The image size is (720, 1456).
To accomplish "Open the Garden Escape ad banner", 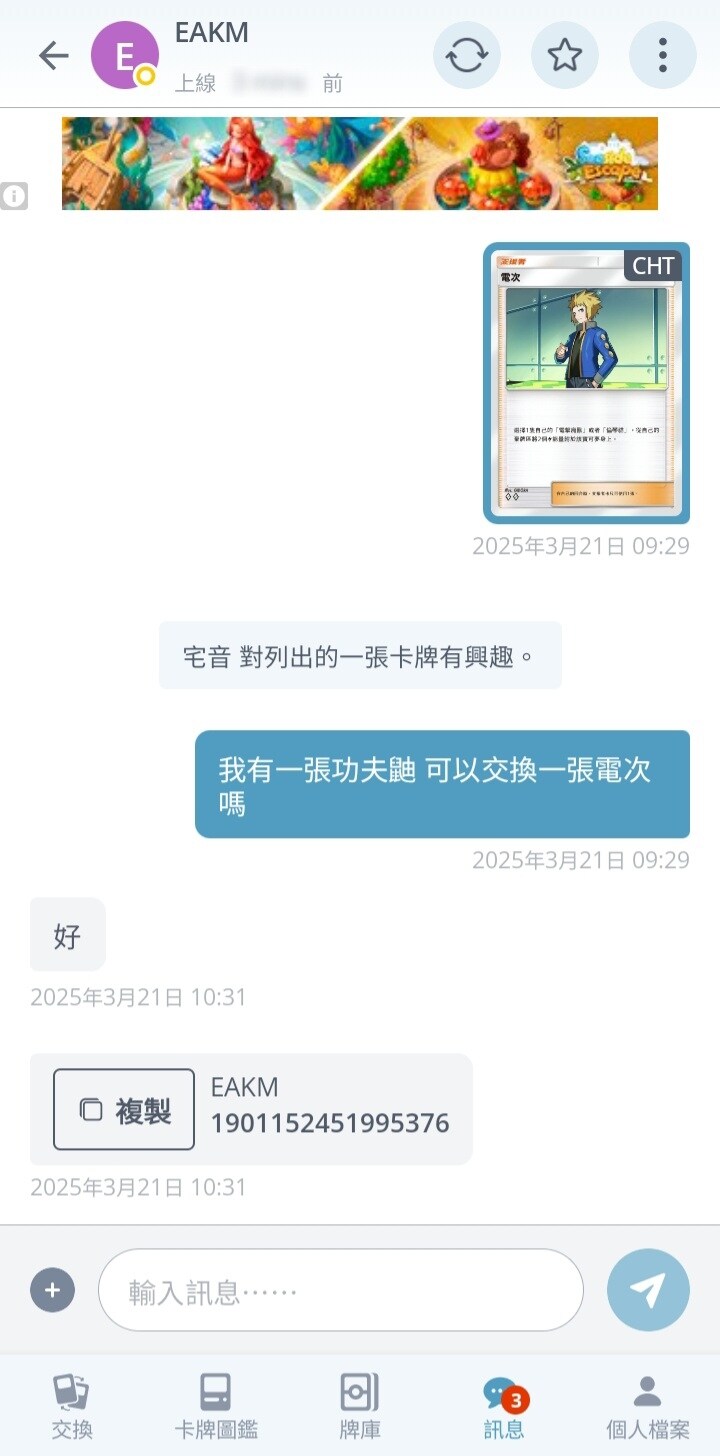I will (360, 163).
